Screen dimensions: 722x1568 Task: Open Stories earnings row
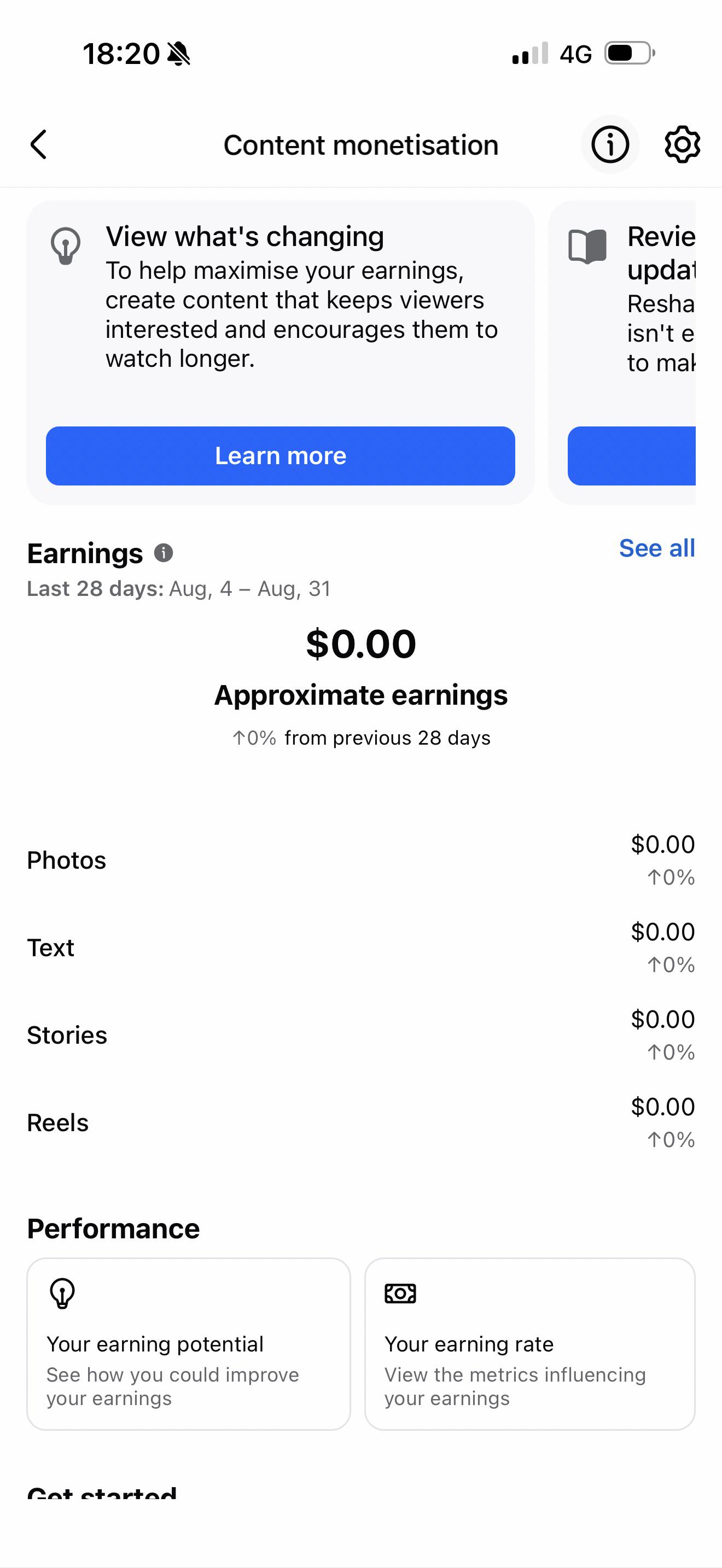[x=361, y=1035]
